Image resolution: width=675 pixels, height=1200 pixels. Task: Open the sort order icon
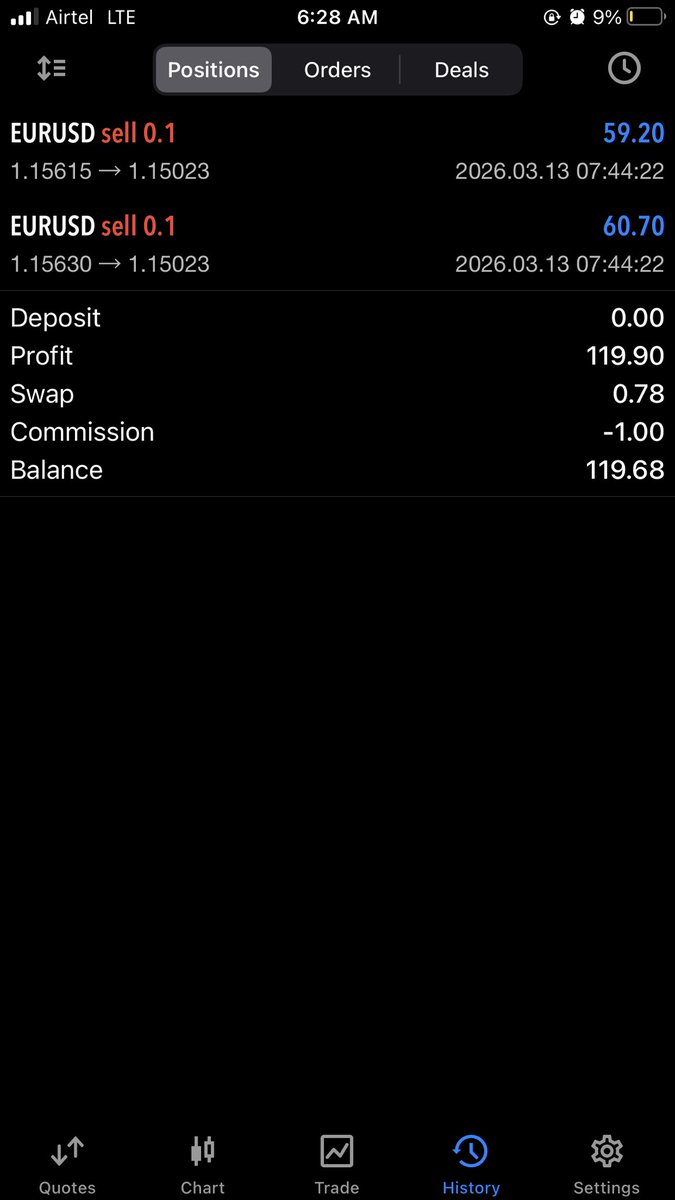tap(51, 69)
